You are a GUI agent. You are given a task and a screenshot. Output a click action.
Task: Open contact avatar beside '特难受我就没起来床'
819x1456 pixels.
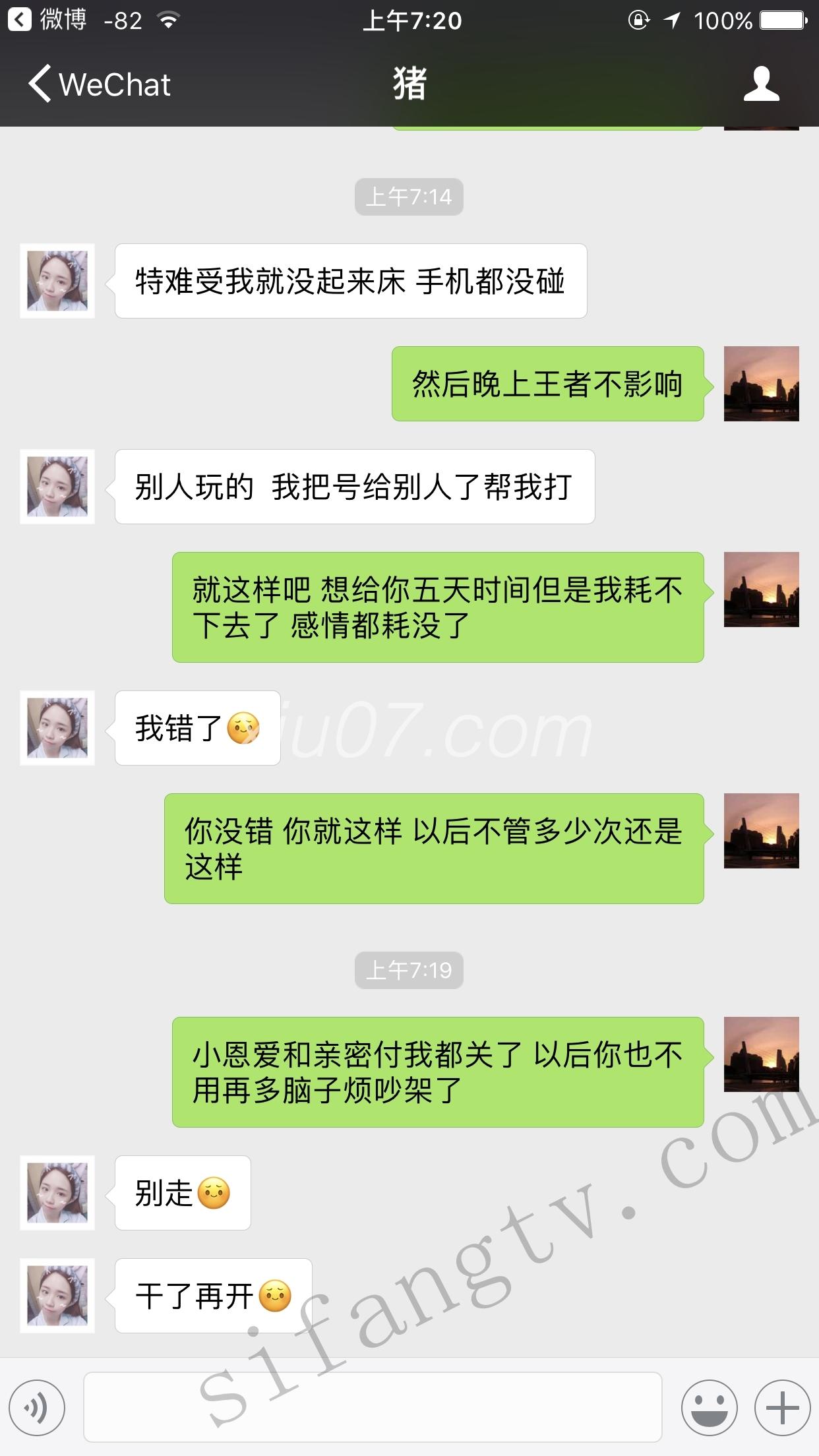(x=57, y=281)
